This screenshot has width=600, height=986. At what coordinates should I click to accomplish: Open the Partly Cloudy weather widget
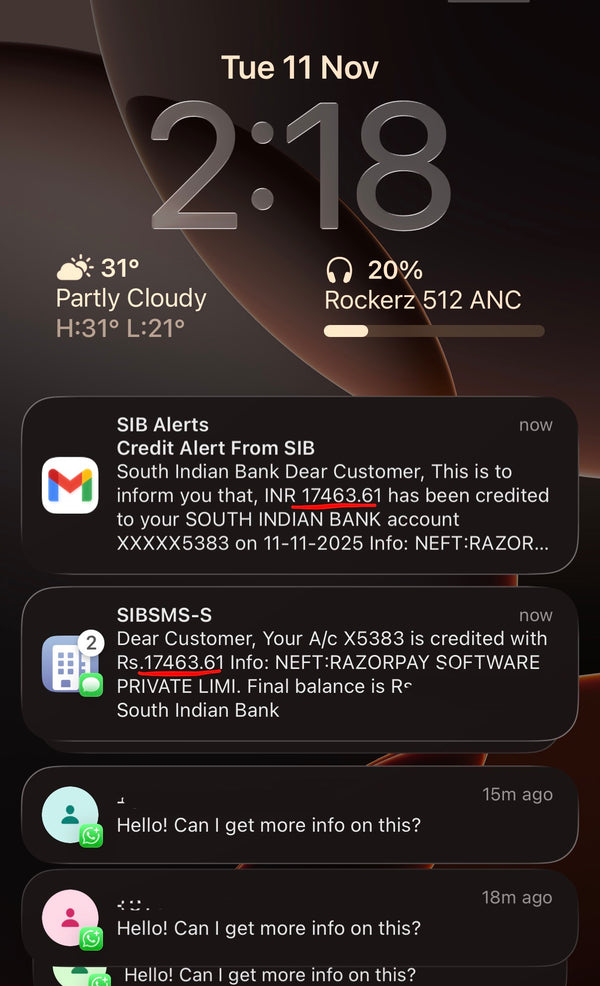131,298
